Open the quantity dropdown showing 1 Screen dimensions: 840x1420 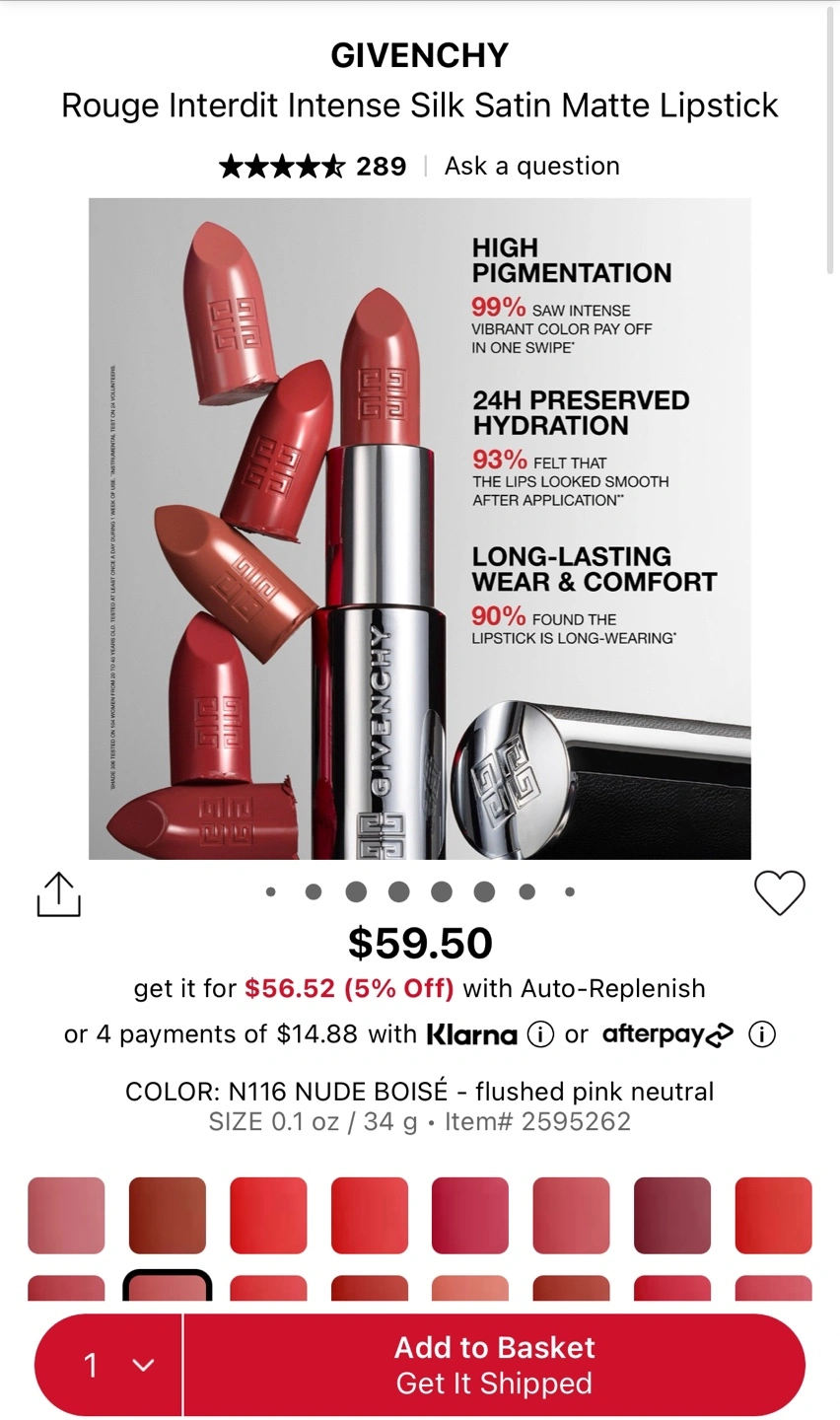click(109, 1366)
